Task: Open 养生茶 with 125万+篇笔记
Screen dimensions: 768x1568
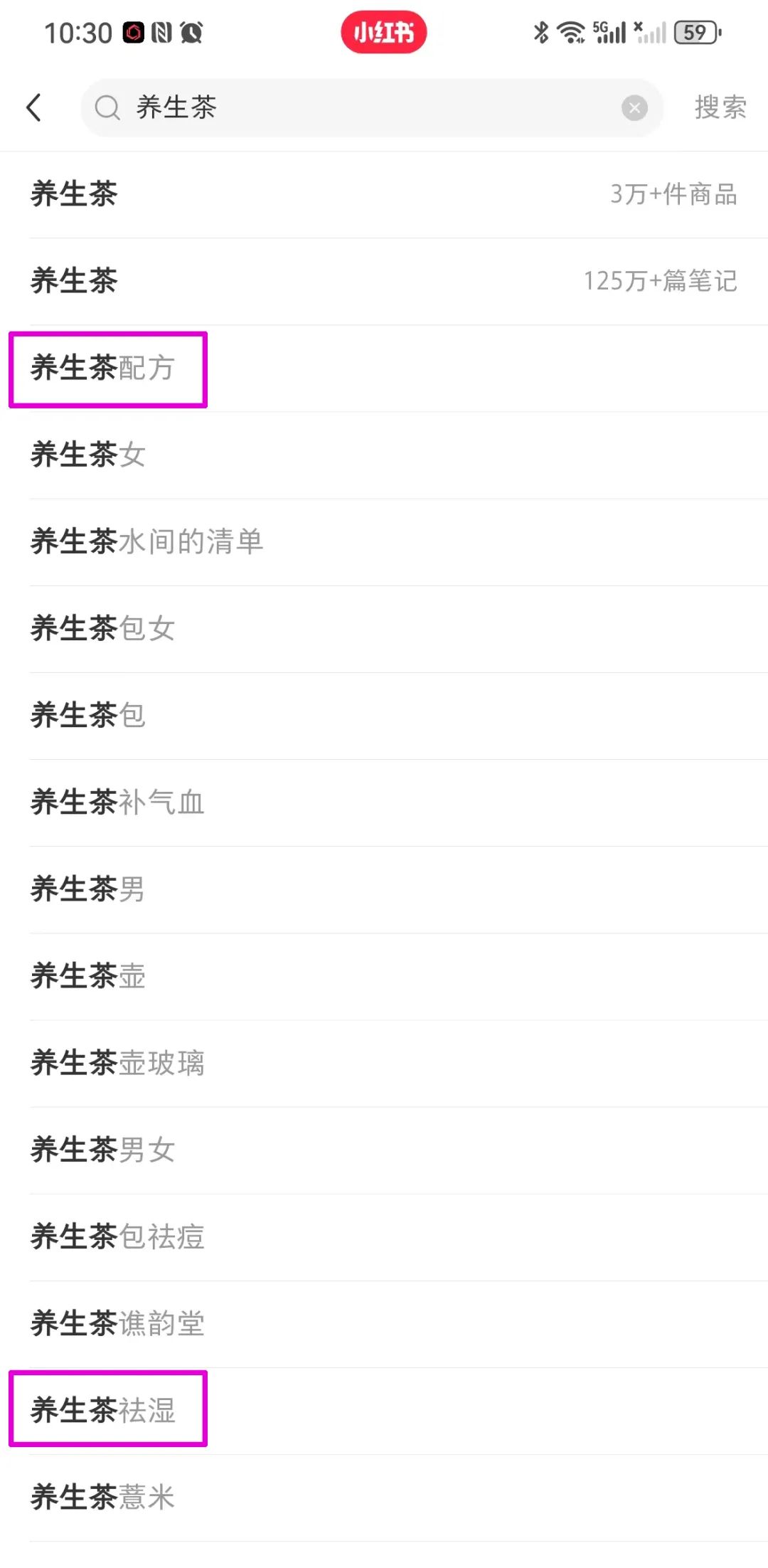Action: tap(384, 281)
